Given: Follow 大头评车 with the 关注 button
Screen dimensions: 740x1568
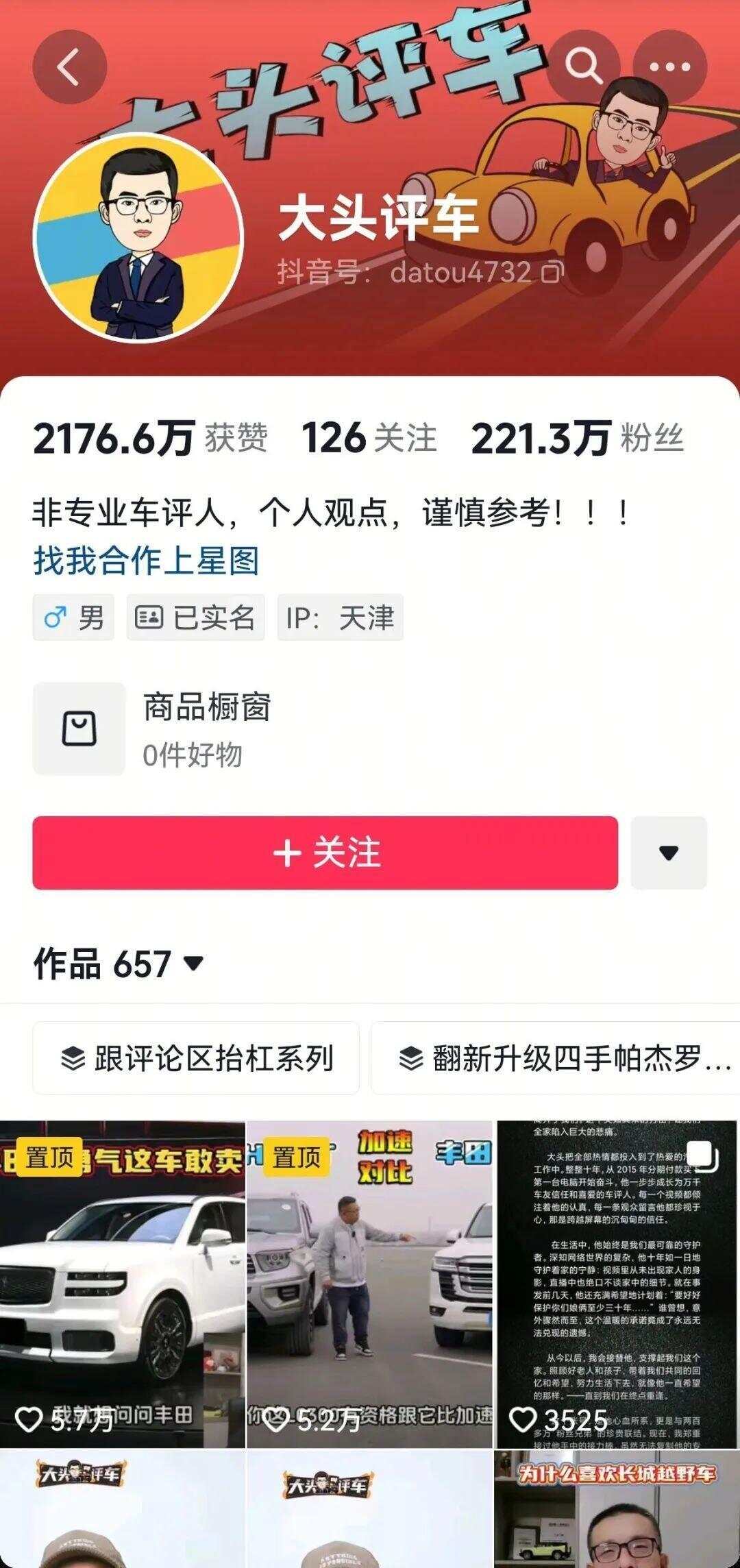Looking at the screenshot, I should 325,853.
